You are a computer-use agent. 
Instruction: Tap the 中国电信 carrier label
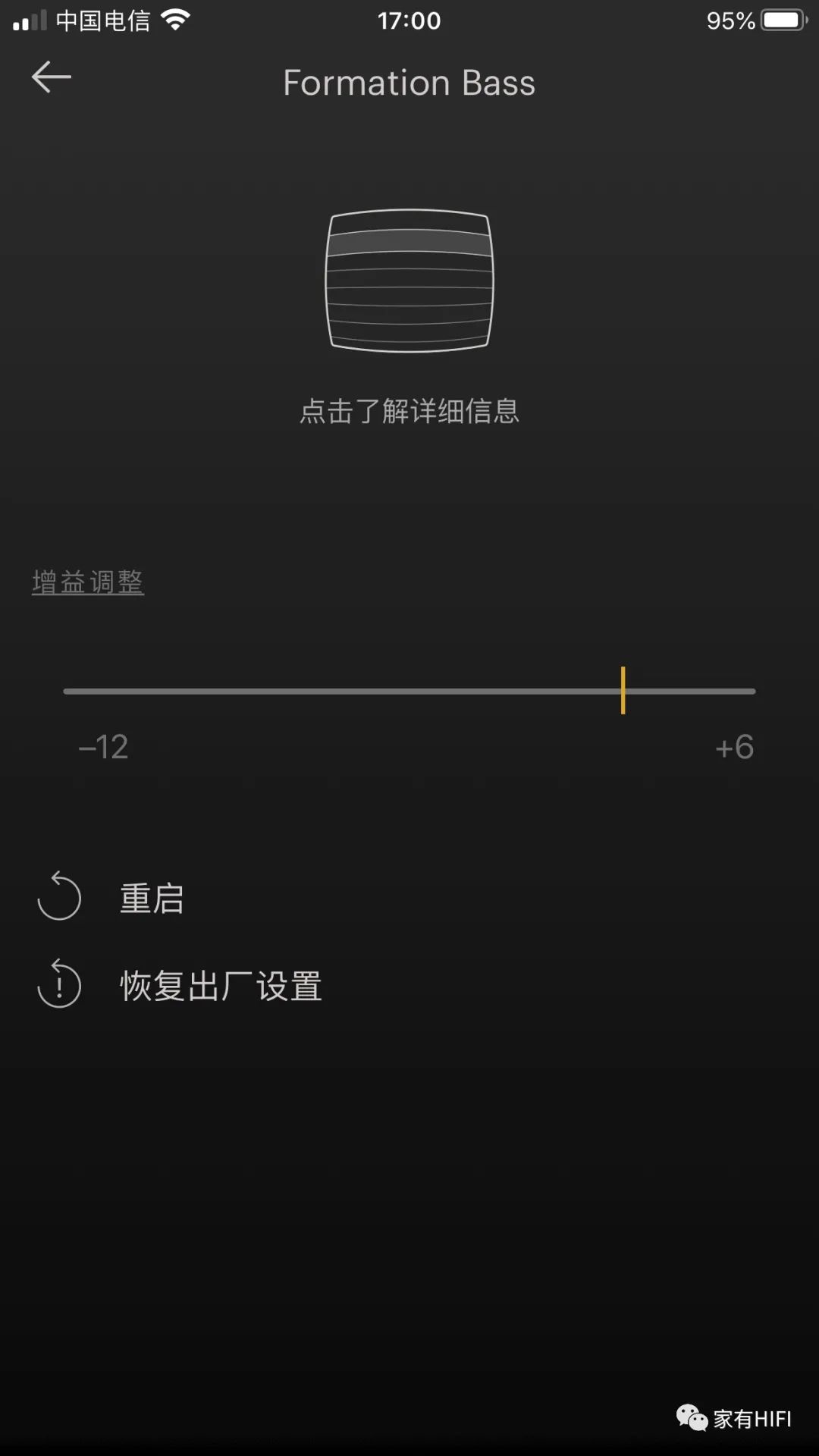point(102,20)
